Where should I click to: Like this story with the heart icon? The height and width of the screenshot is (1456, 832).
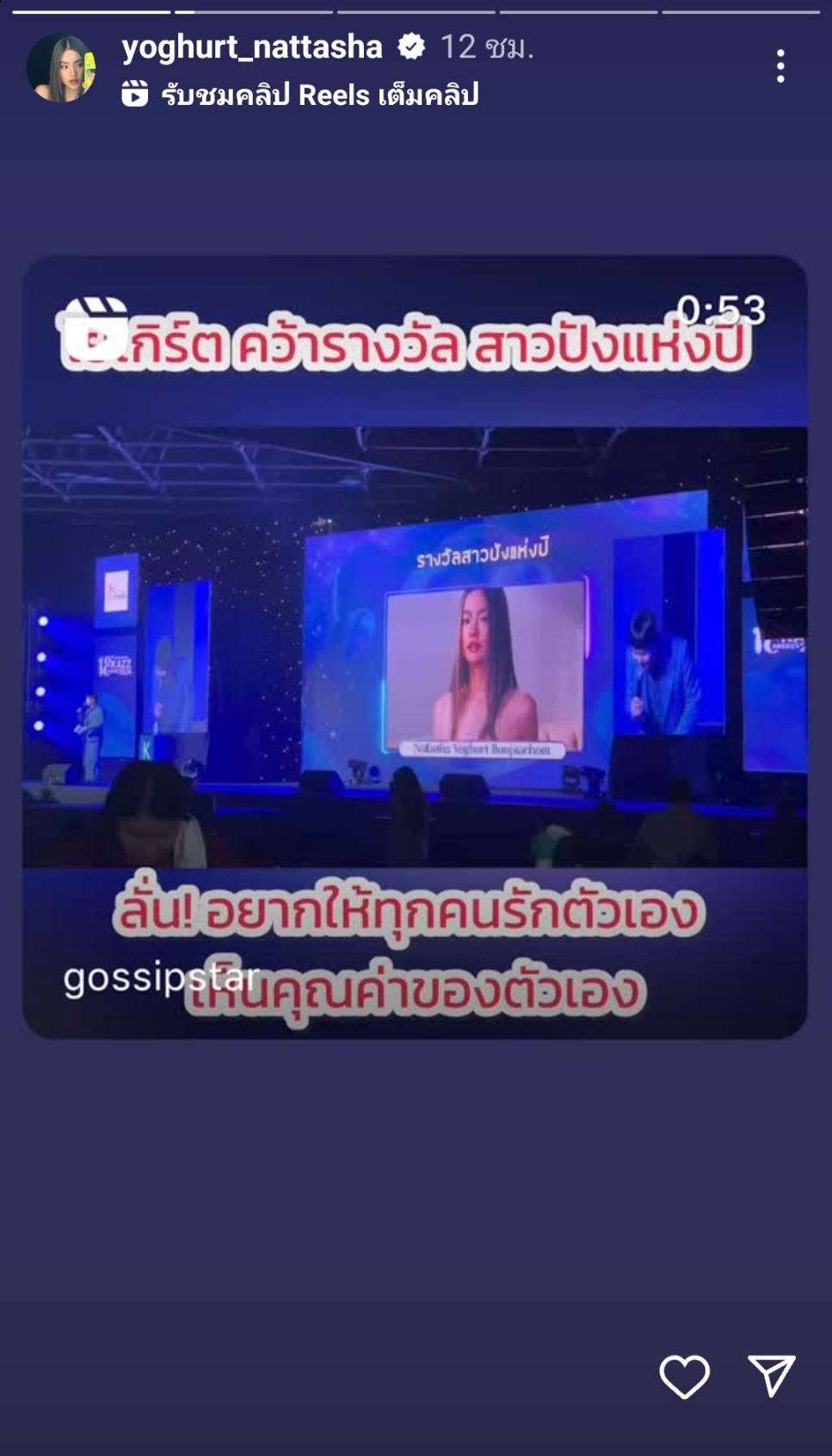pyautogui.click(x=684, y=1376)
